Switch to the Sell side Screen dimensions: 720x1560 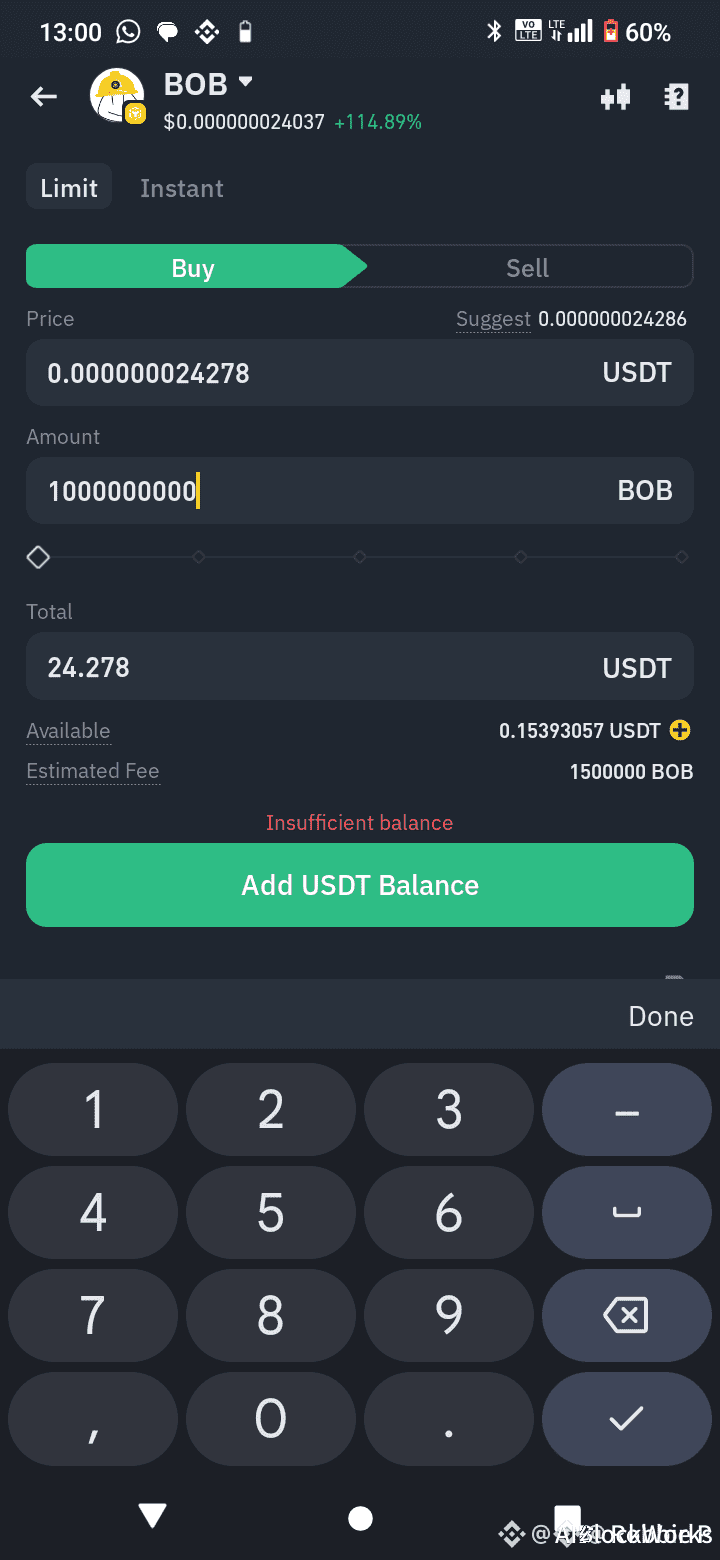pyautogui.click(x=527, y=268)
